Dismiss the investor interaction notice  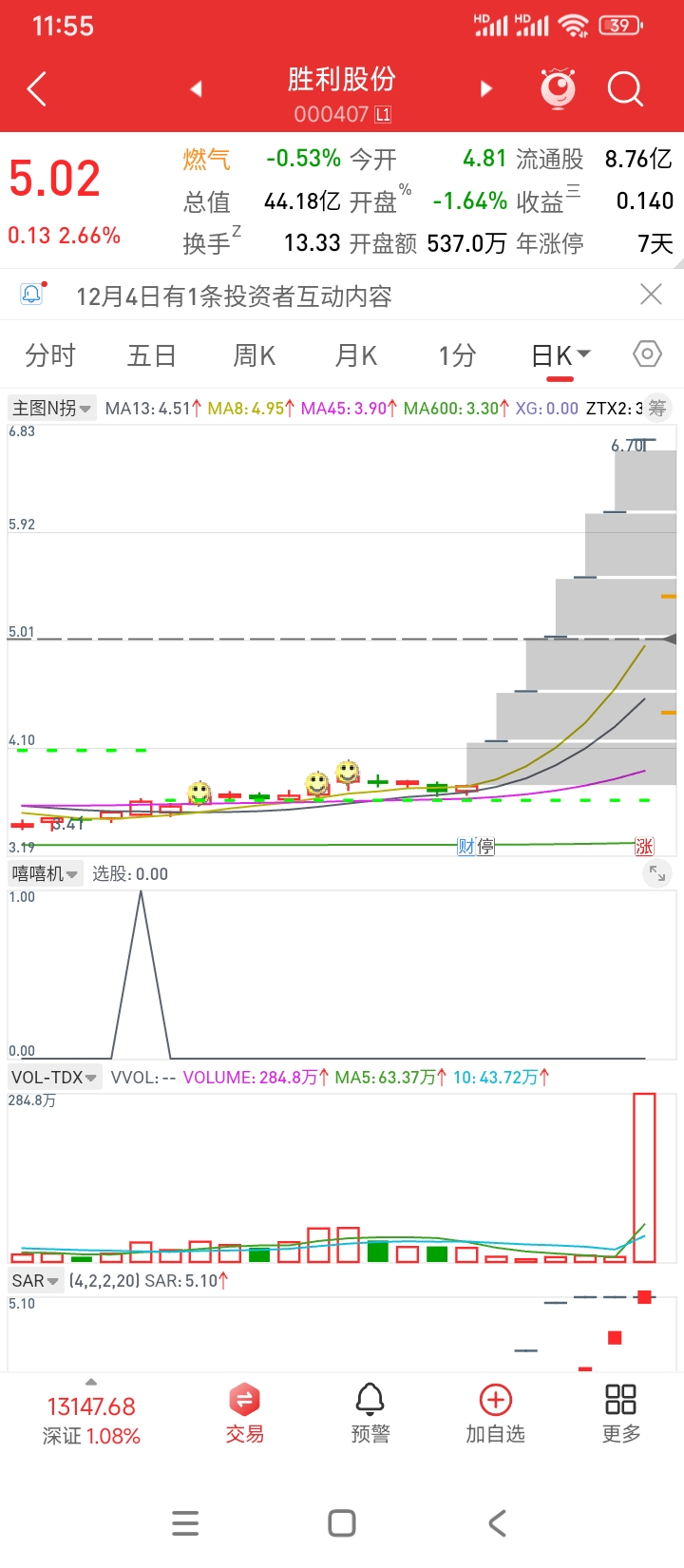[651, 295]
